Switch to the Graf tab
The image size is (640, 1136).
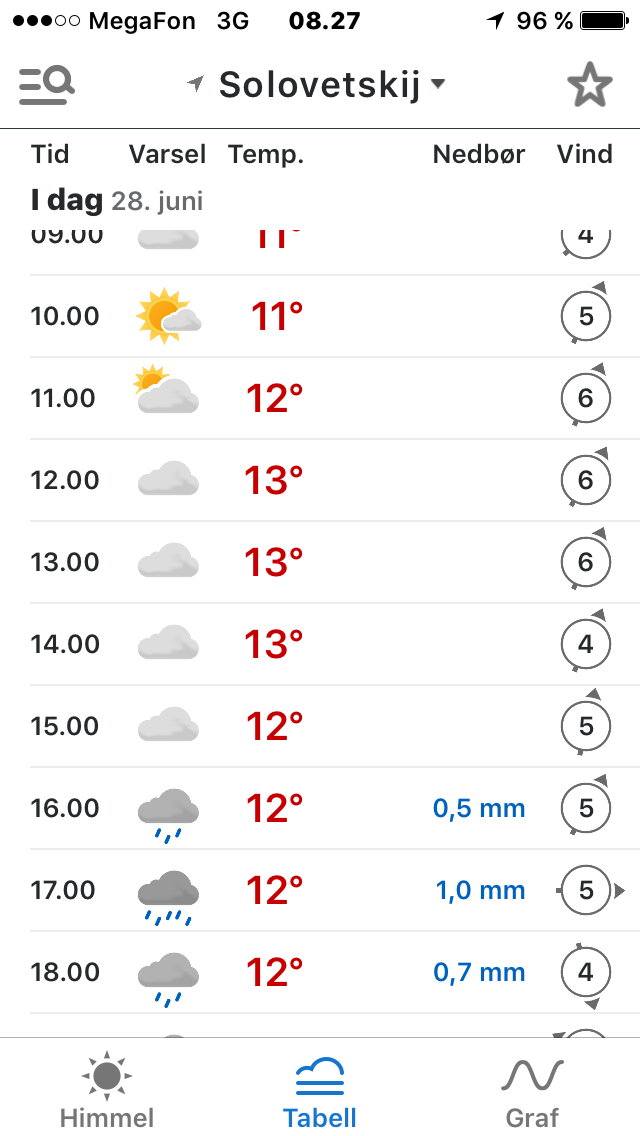(x=532, y=1090)
